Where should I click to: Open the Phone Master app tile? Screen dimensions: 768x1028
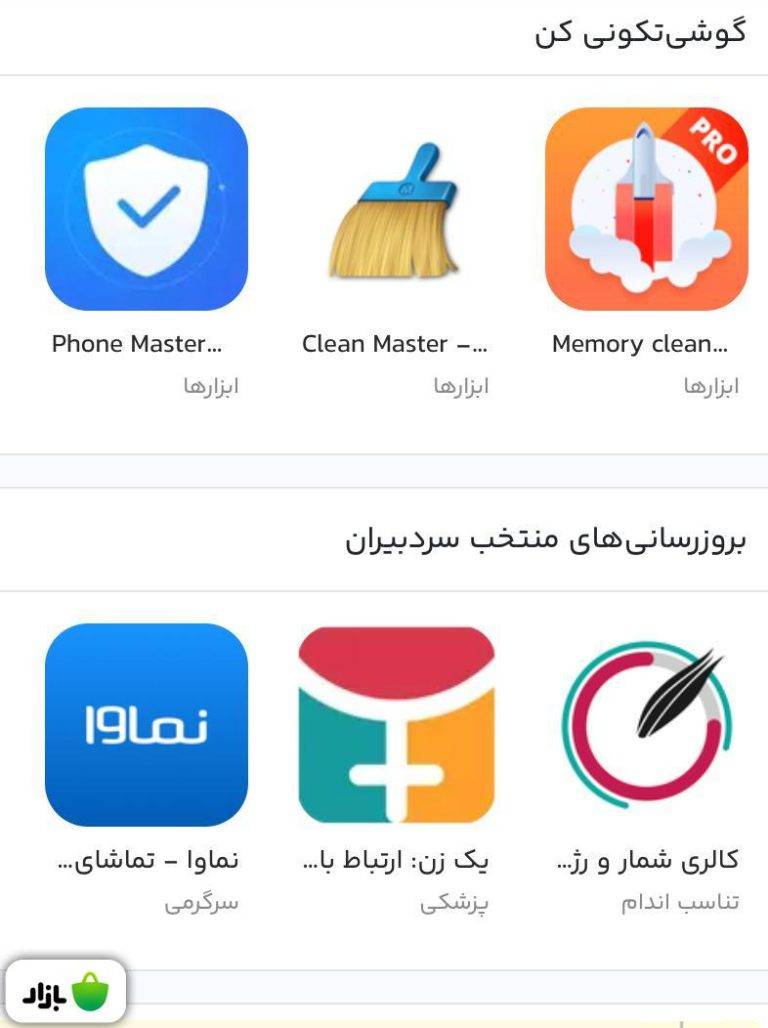[146, 210]
